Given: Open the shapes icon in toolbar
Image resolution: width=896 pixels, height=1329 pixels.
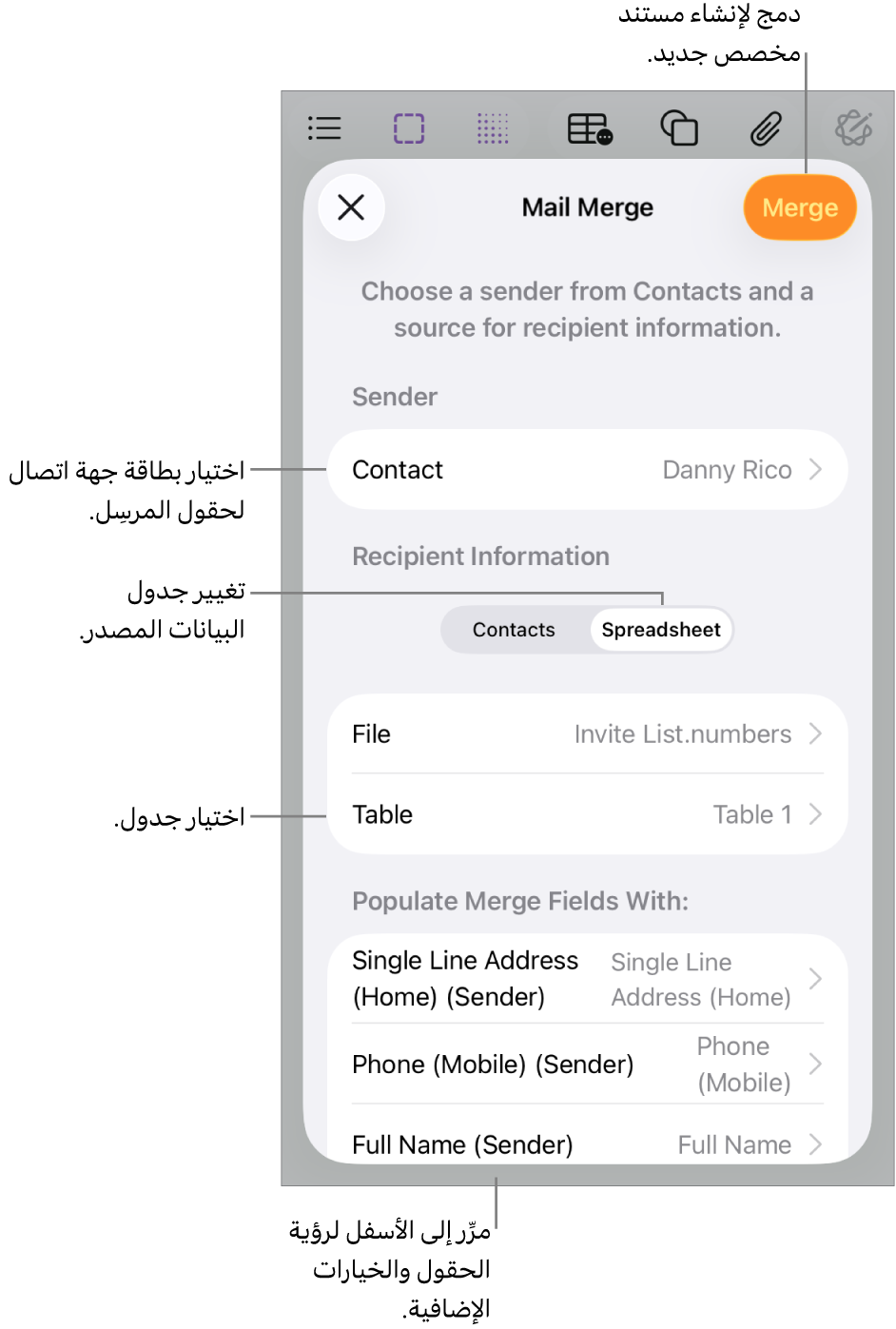Looking at the screenshot, I should 679,128.
